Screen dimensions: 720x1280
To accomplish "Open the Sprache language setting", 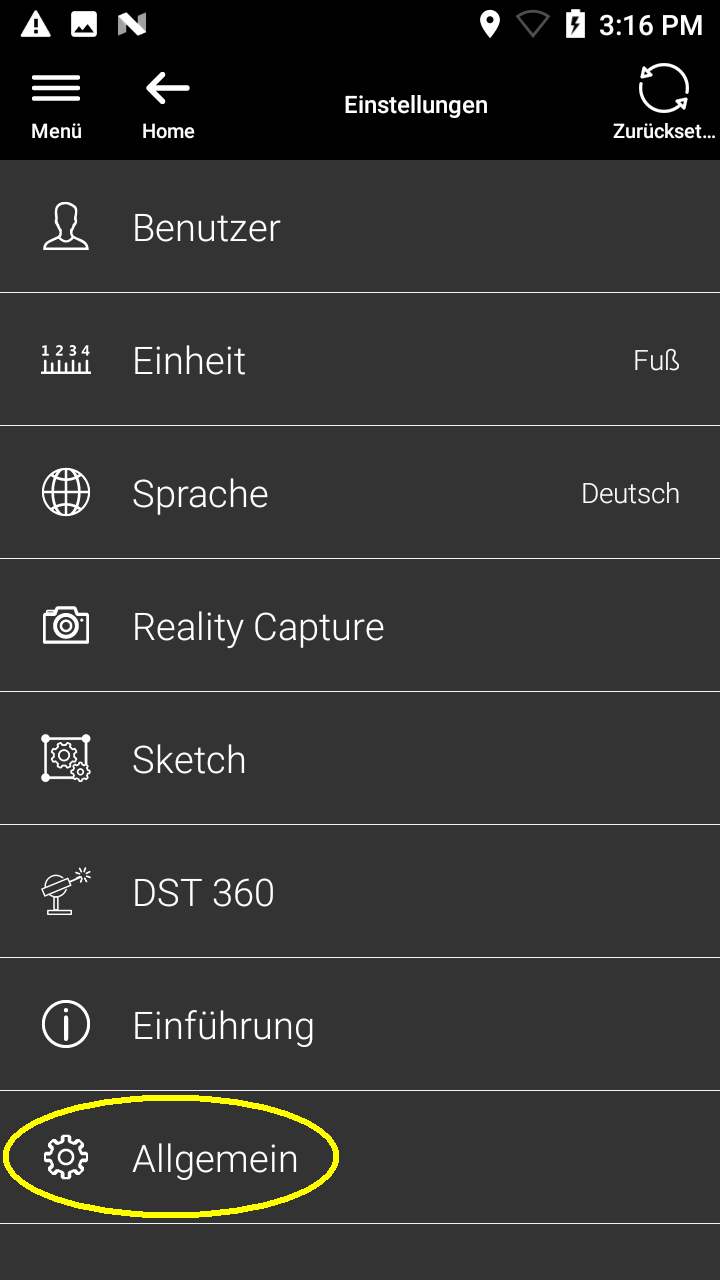I will 360,493.
